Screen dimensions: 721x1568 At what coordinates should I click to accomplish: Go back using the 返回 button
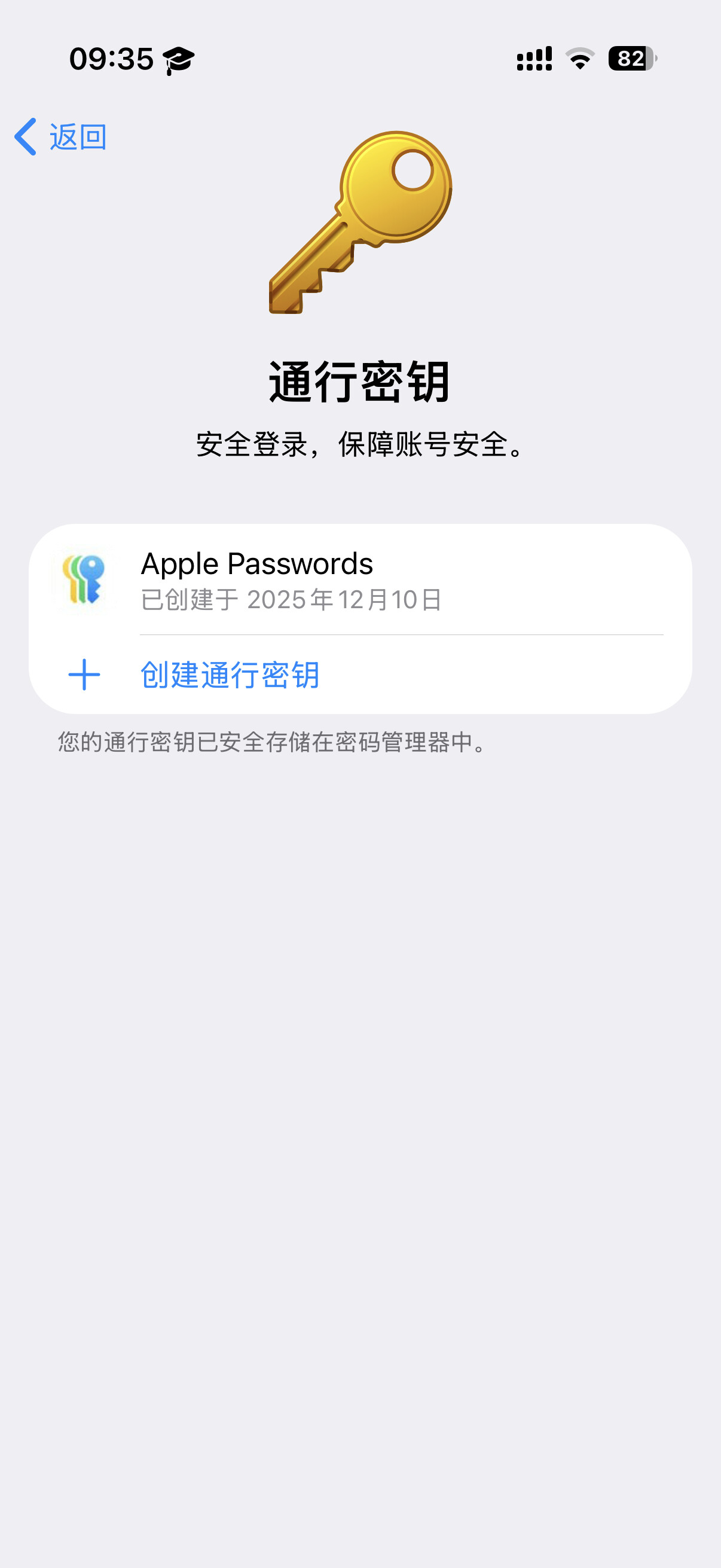click(61, 137)
